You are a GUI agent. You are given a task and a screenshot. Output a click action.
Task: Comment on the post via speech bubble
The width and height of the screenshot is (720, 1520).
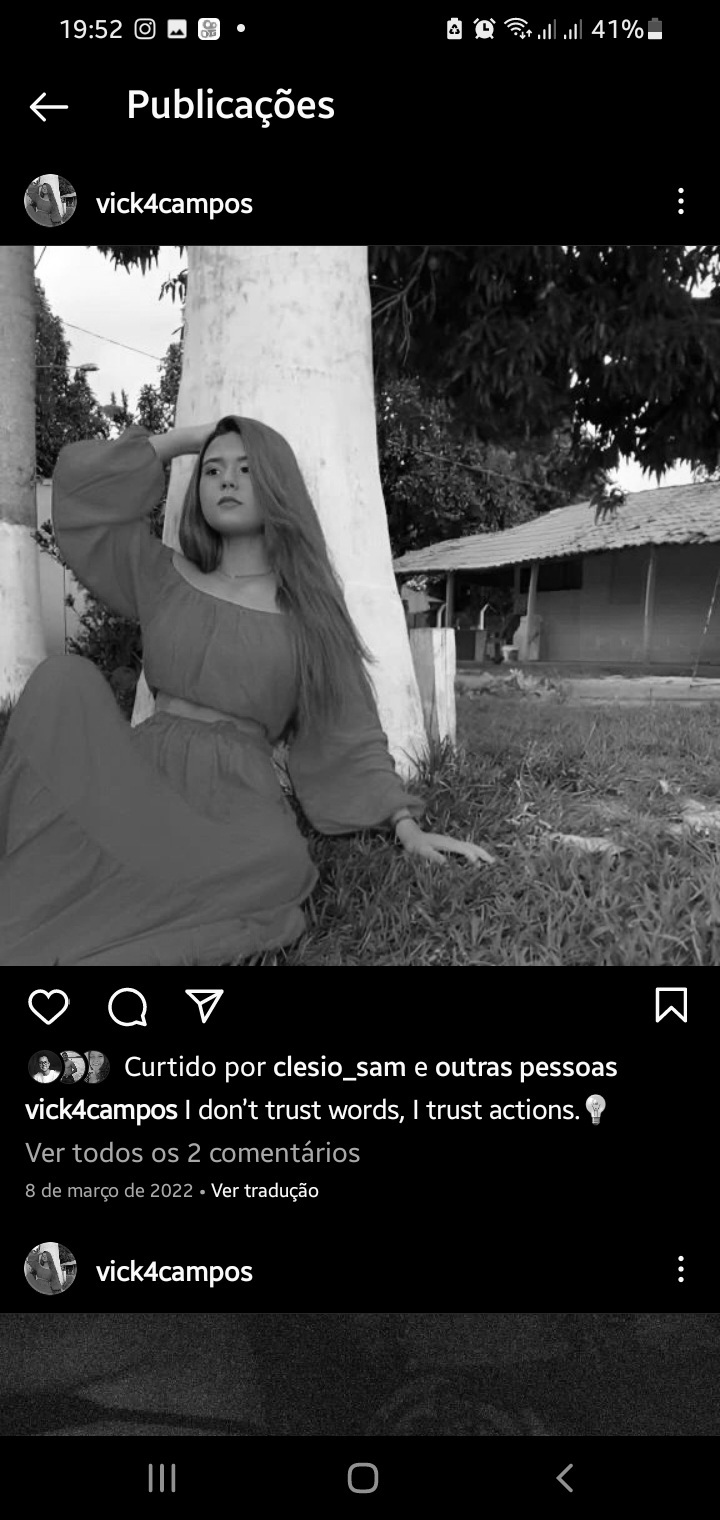127,1007
